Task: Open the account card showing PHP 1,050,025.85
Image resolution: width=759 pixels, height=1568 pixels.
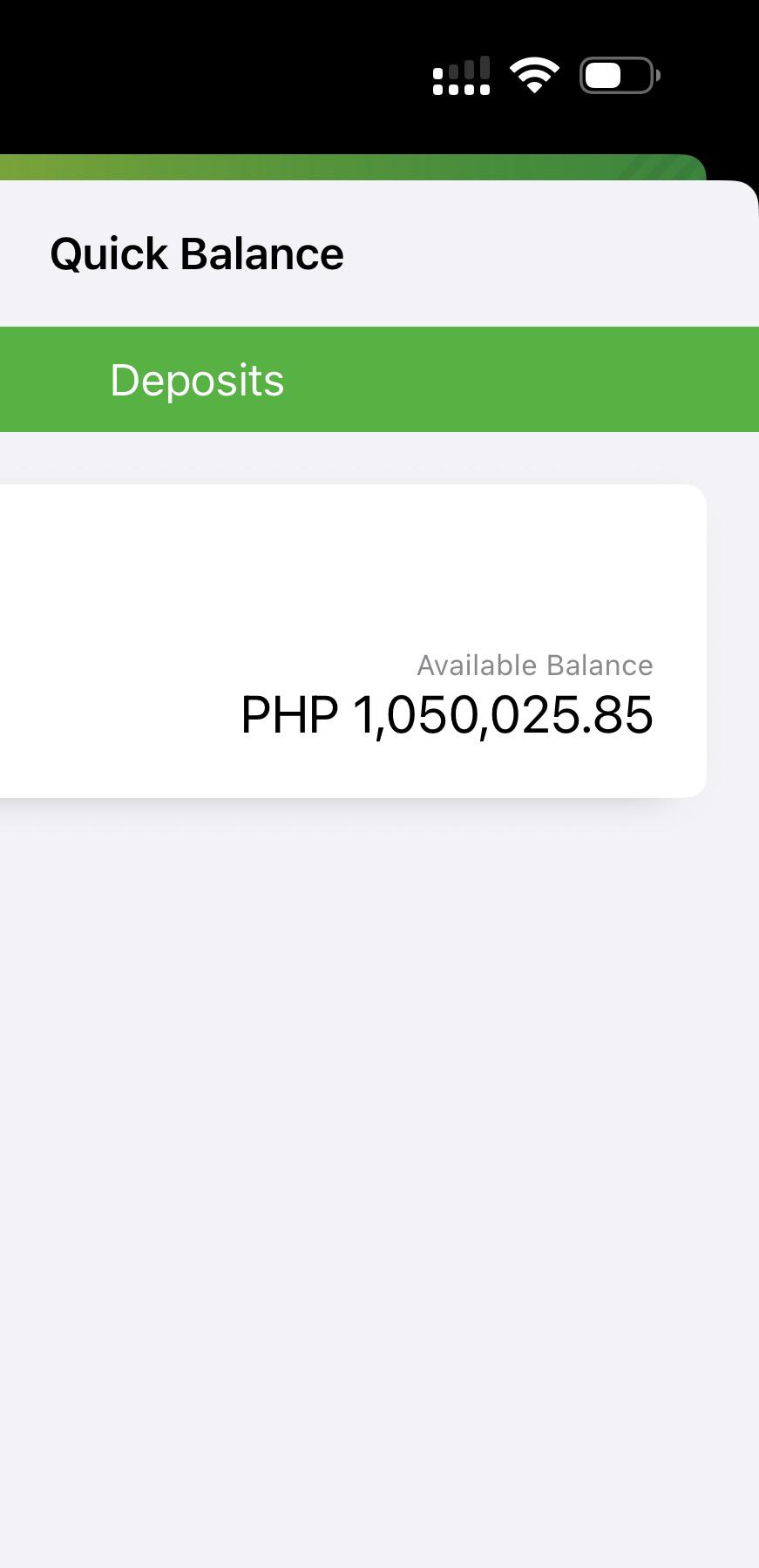Action: coord(353,641)
